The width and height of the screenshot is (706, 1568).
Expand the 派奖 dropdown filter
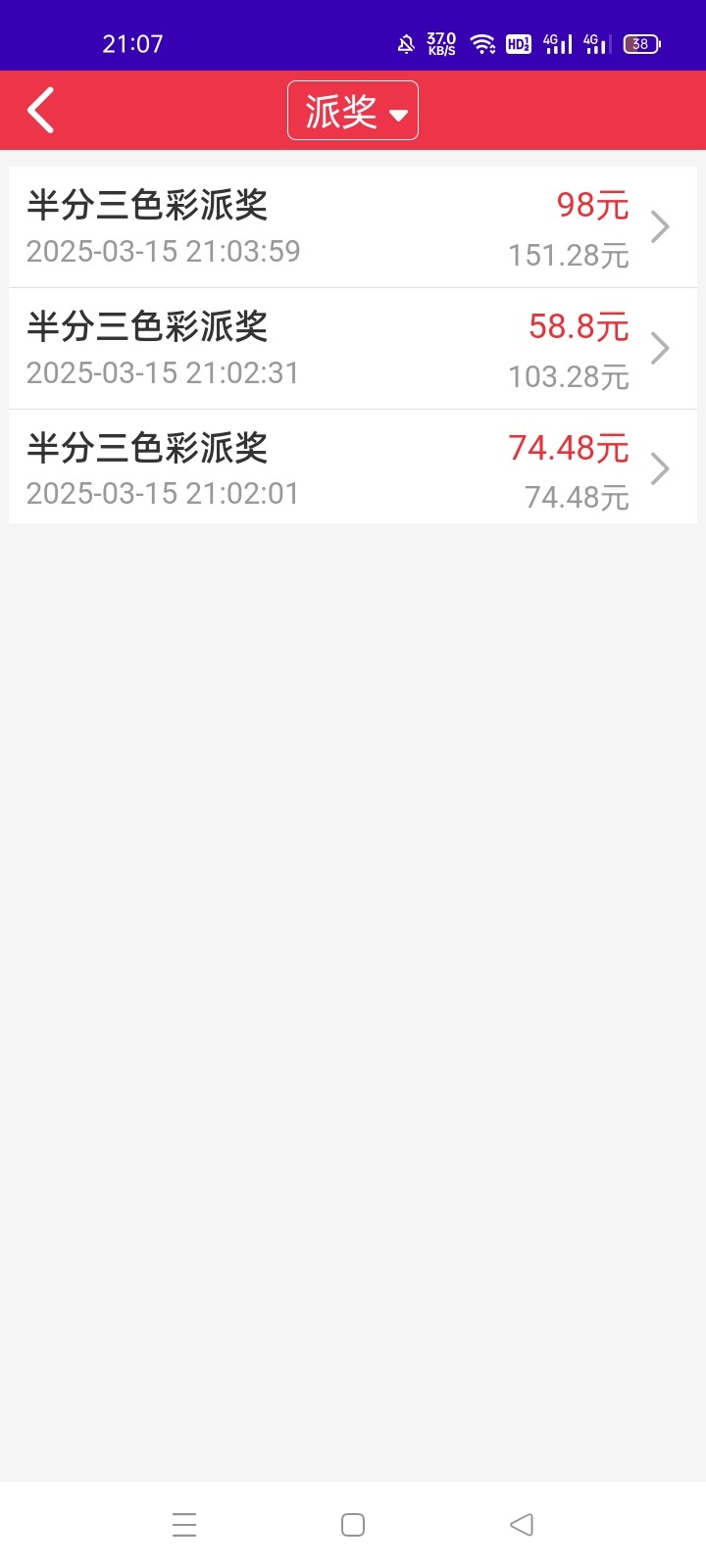pyautogui.click(x=353, y=111)
